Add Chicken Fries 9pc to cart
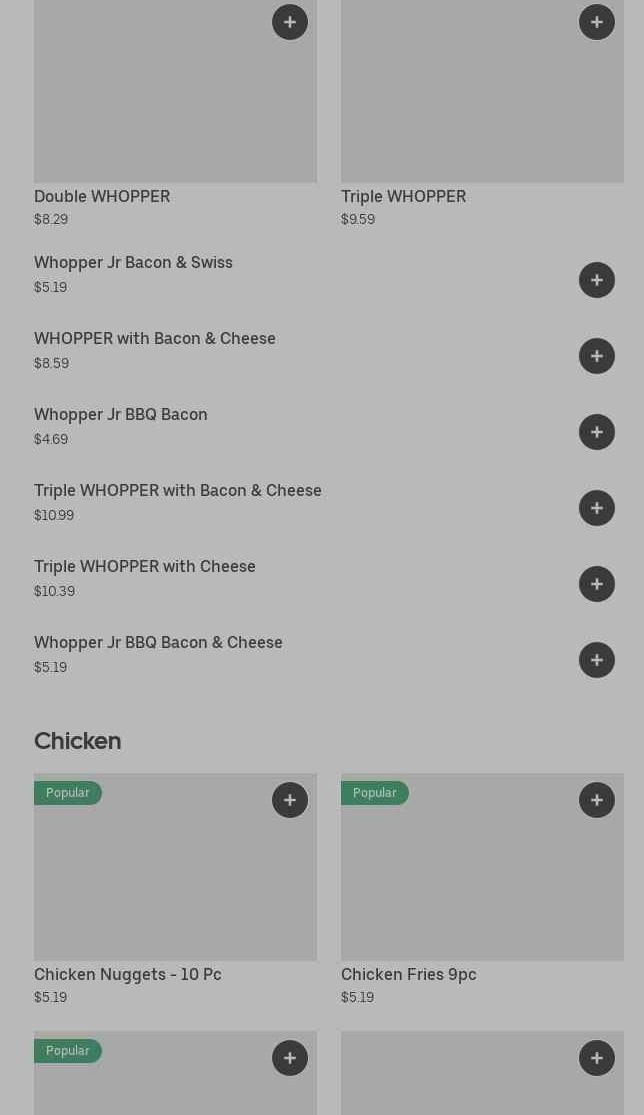644x1115 pixels. click(x=597, y=800)
